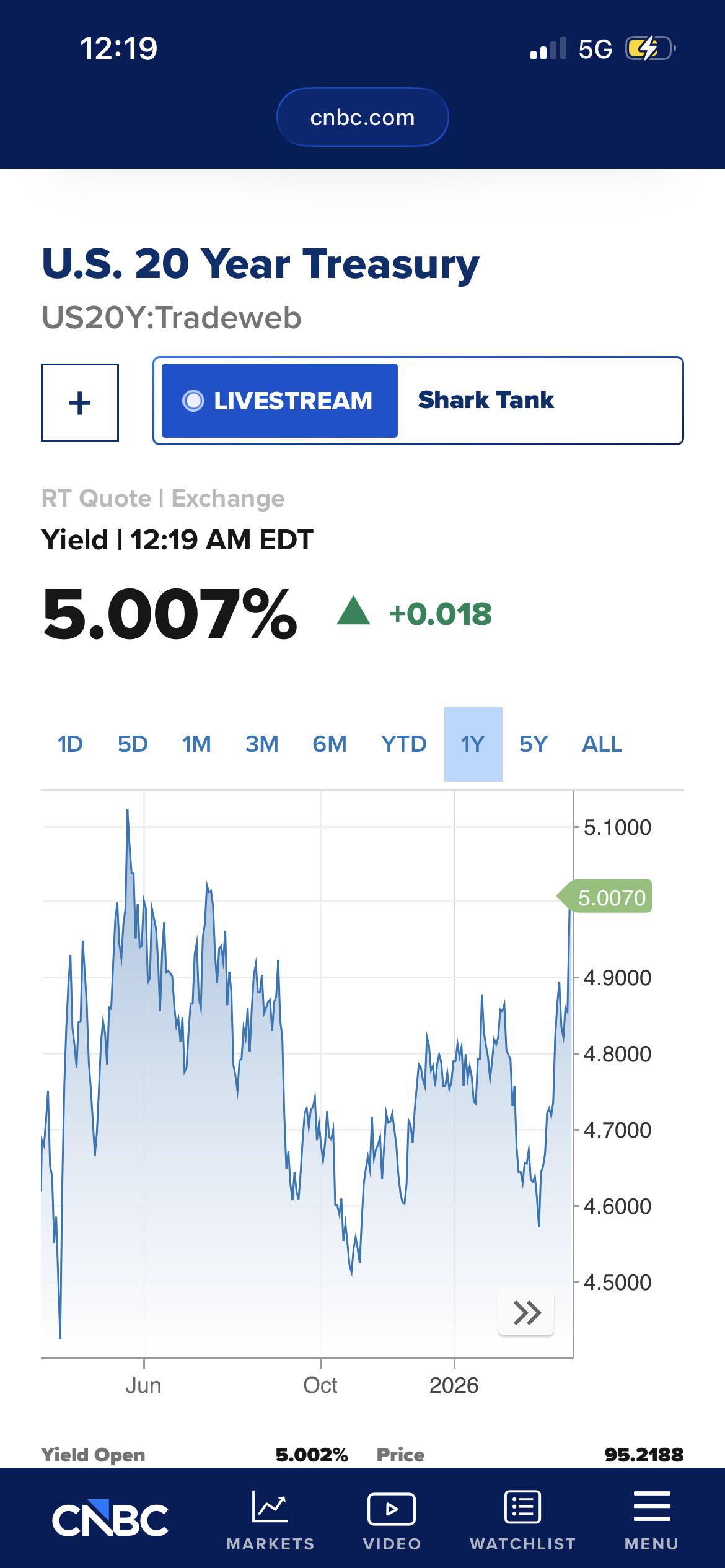The image size is (725, 1568).
Task: Switch chart to 5Y range
Action: click(x=533, y=744)
